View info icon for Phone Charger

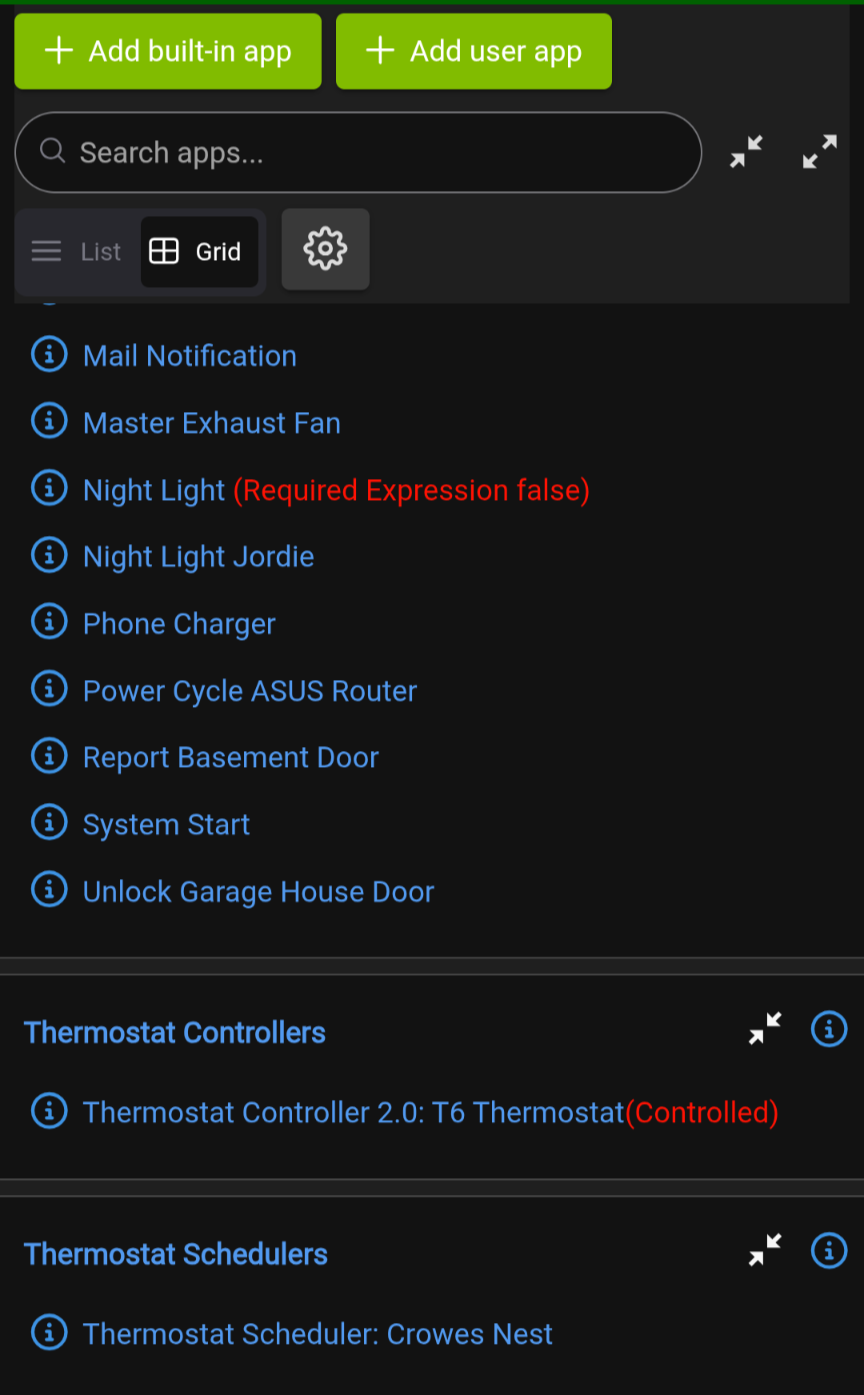[49, 622]
